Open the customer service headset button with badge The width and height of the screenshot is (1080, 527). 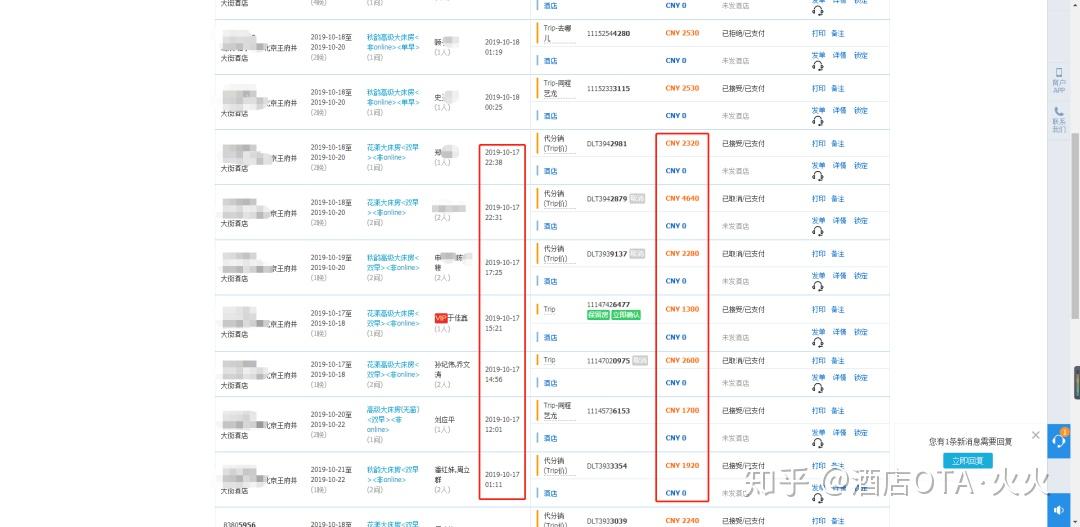(1059, 441)
